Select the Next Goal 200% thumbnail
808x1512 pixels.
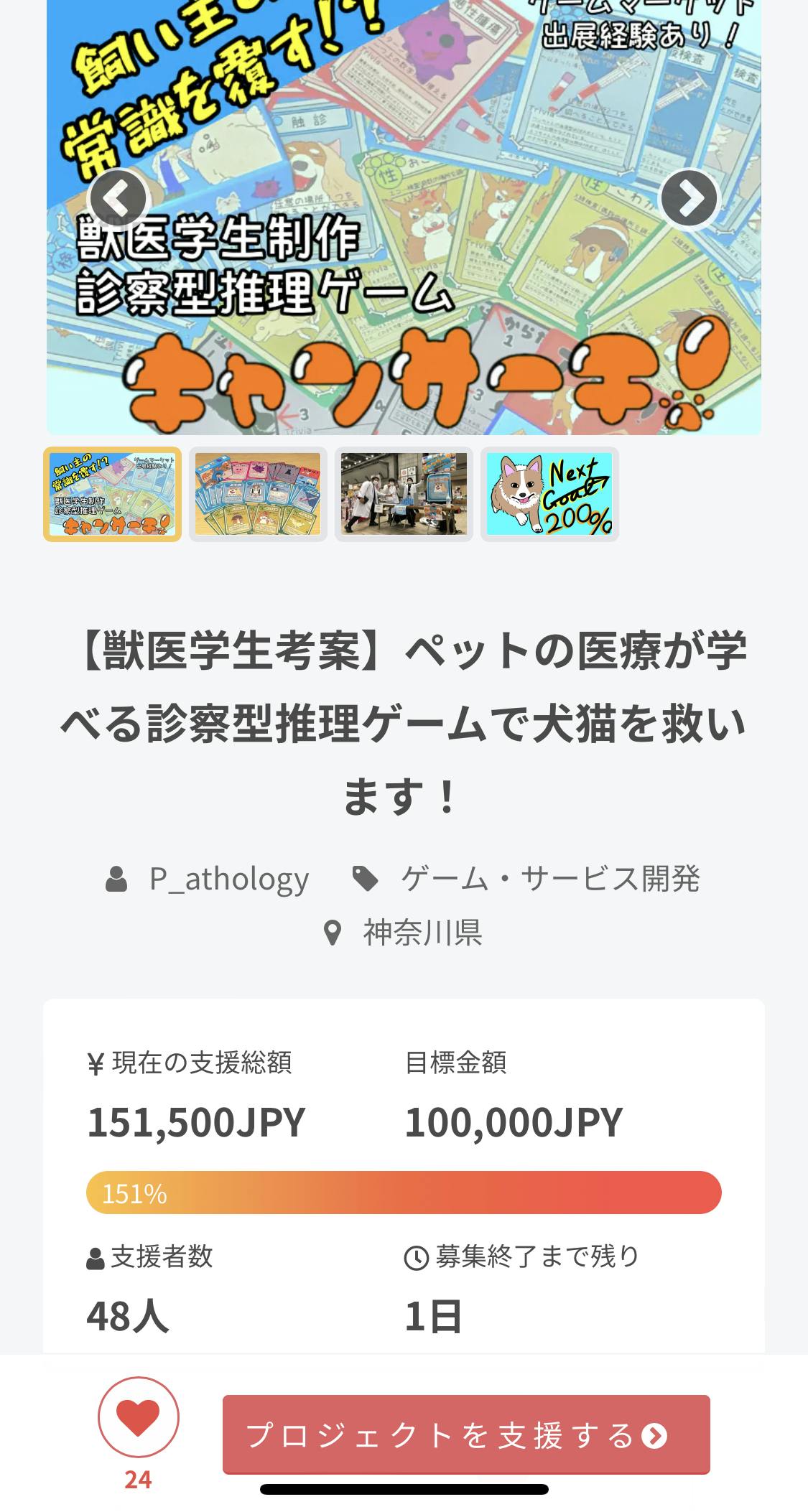pos(549,494)
